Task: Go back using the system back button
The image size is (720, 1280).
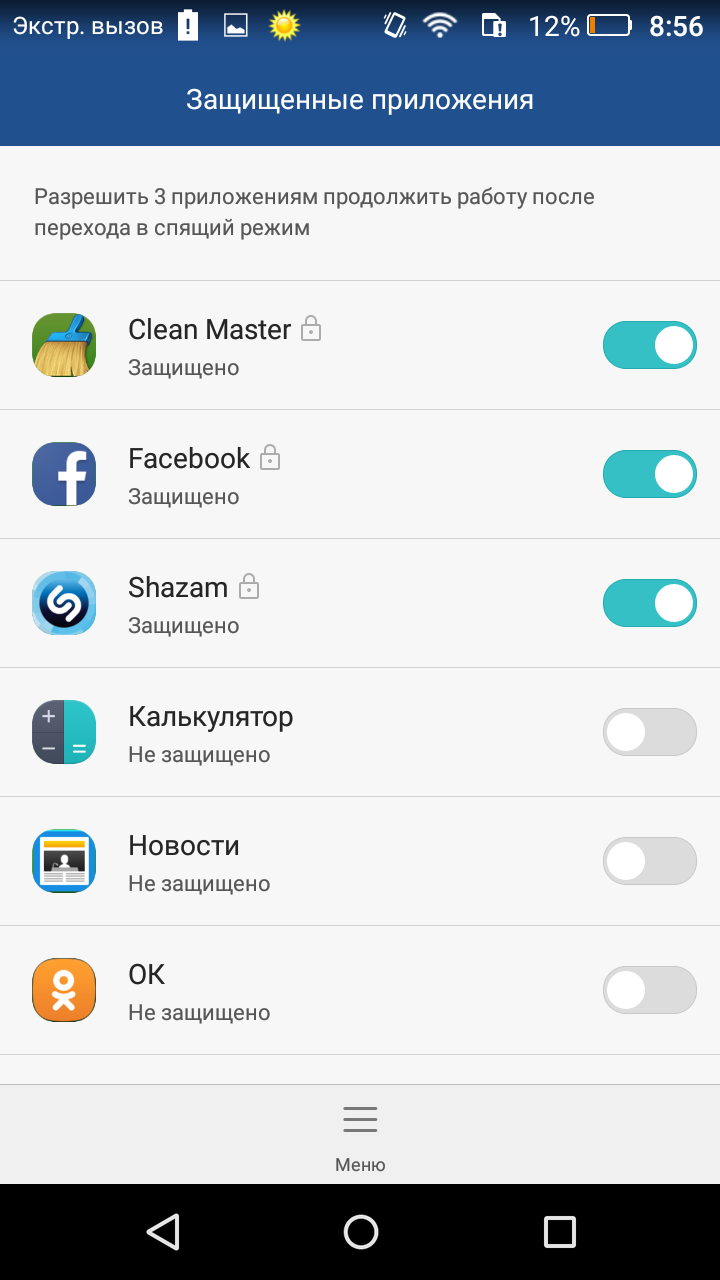Action: [x=162, y=1232]
